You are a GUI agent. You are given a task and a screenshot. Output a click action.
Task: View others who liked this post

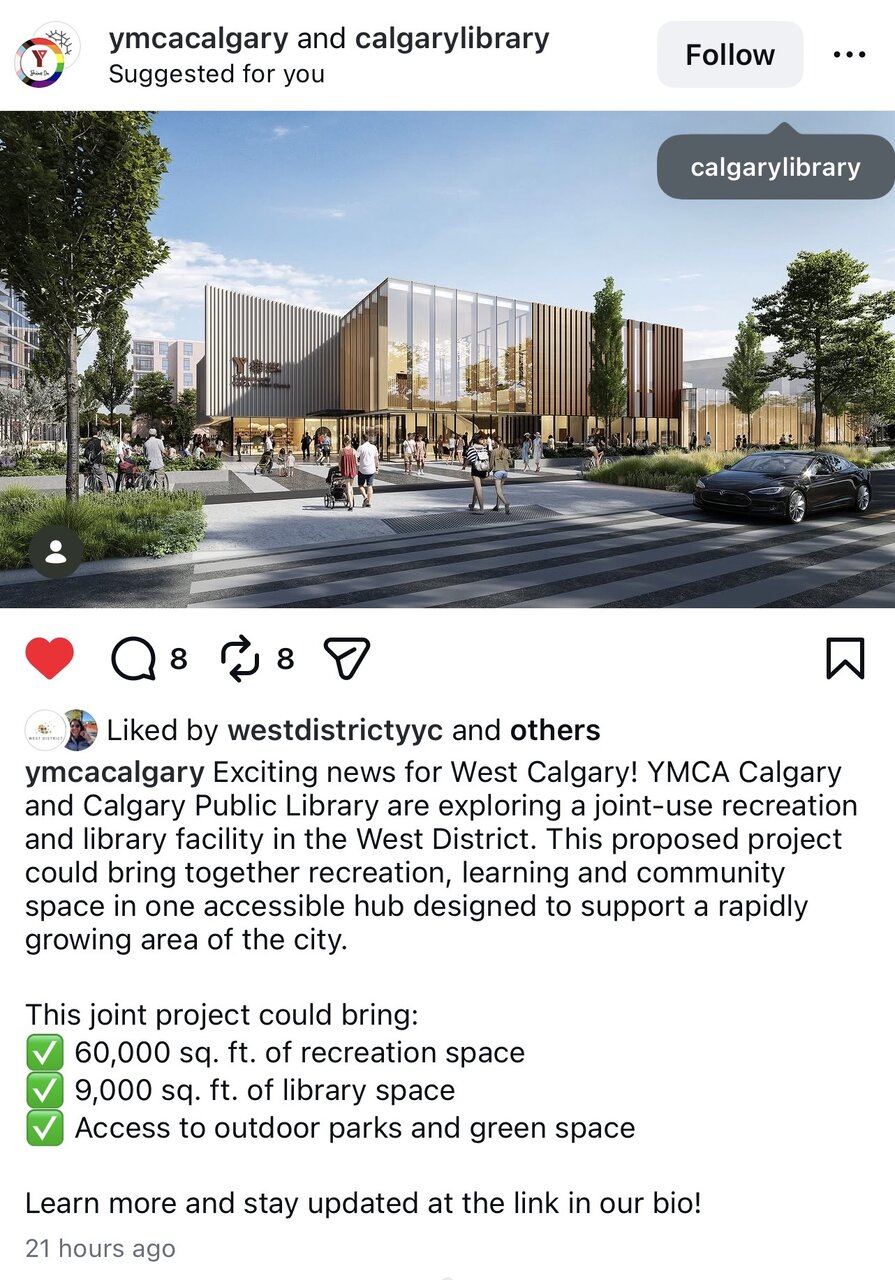pos(555,730)
